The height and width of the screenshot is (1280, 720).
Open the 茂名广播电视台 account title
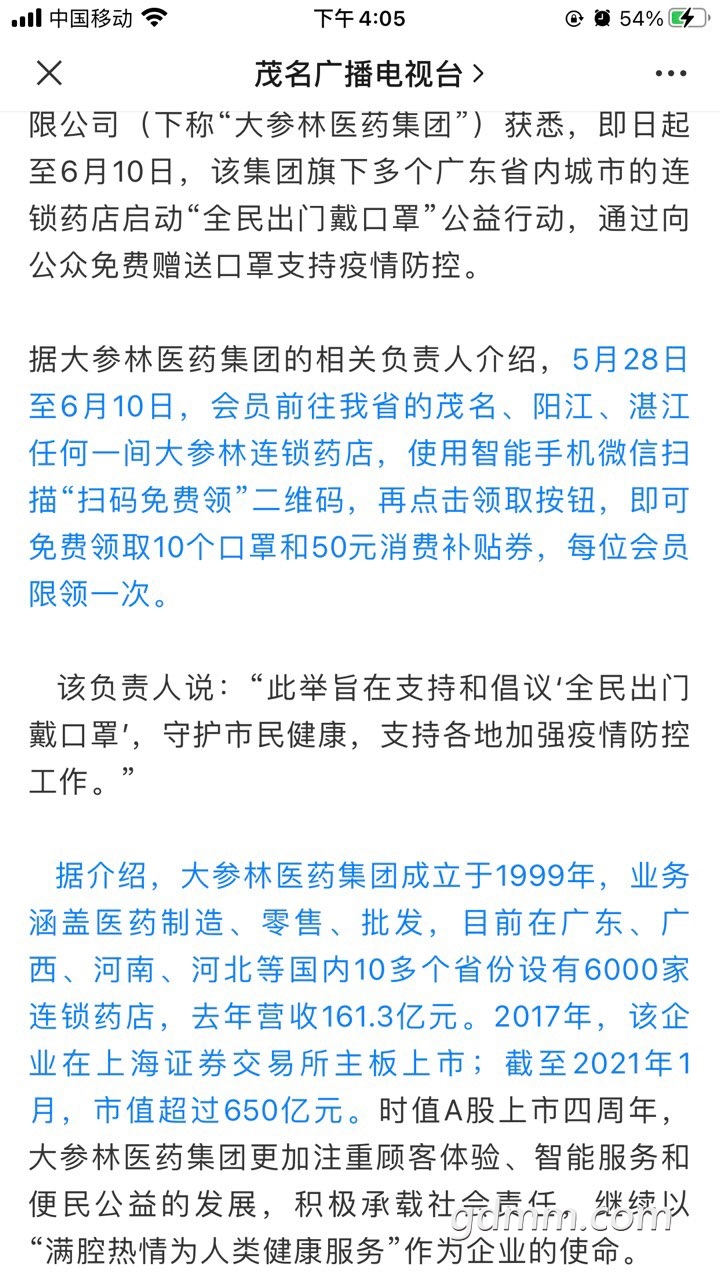pos(368,73)
